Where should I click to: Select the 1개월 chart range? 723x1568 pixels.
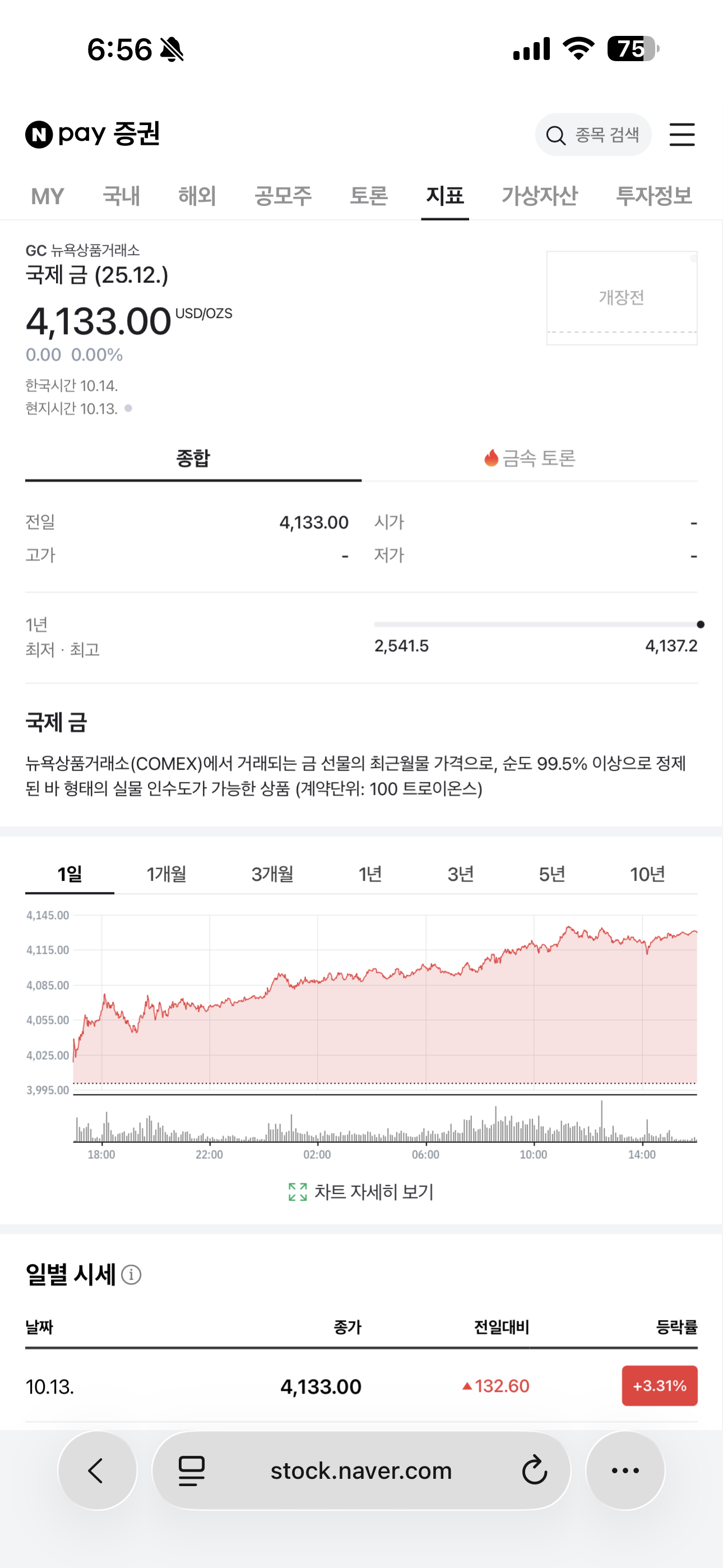tap(166, 874)
